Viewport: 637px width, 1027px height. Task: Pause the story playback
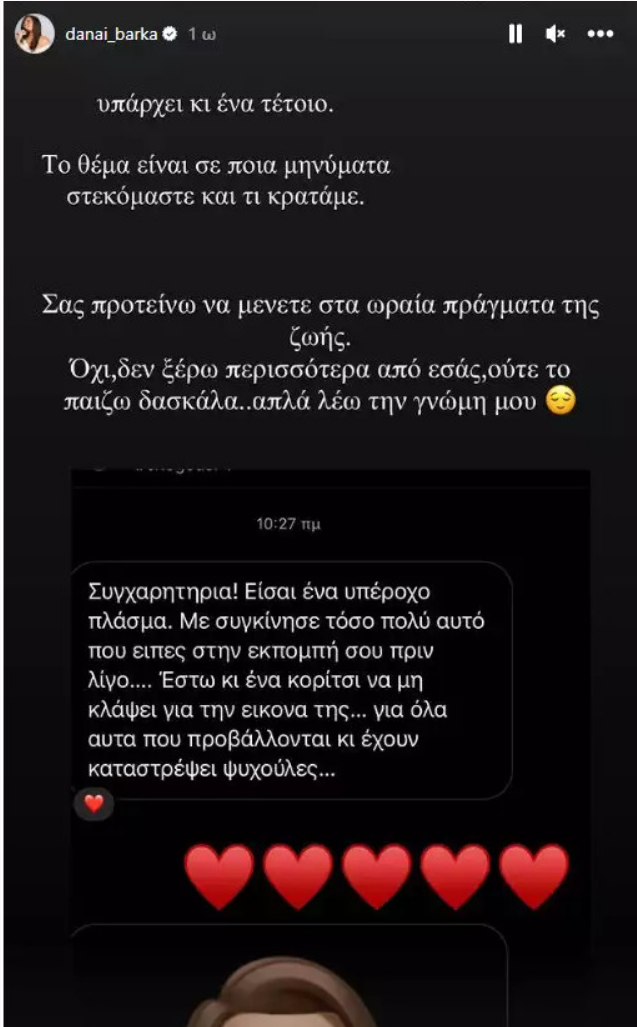click(x=515, y=34)
